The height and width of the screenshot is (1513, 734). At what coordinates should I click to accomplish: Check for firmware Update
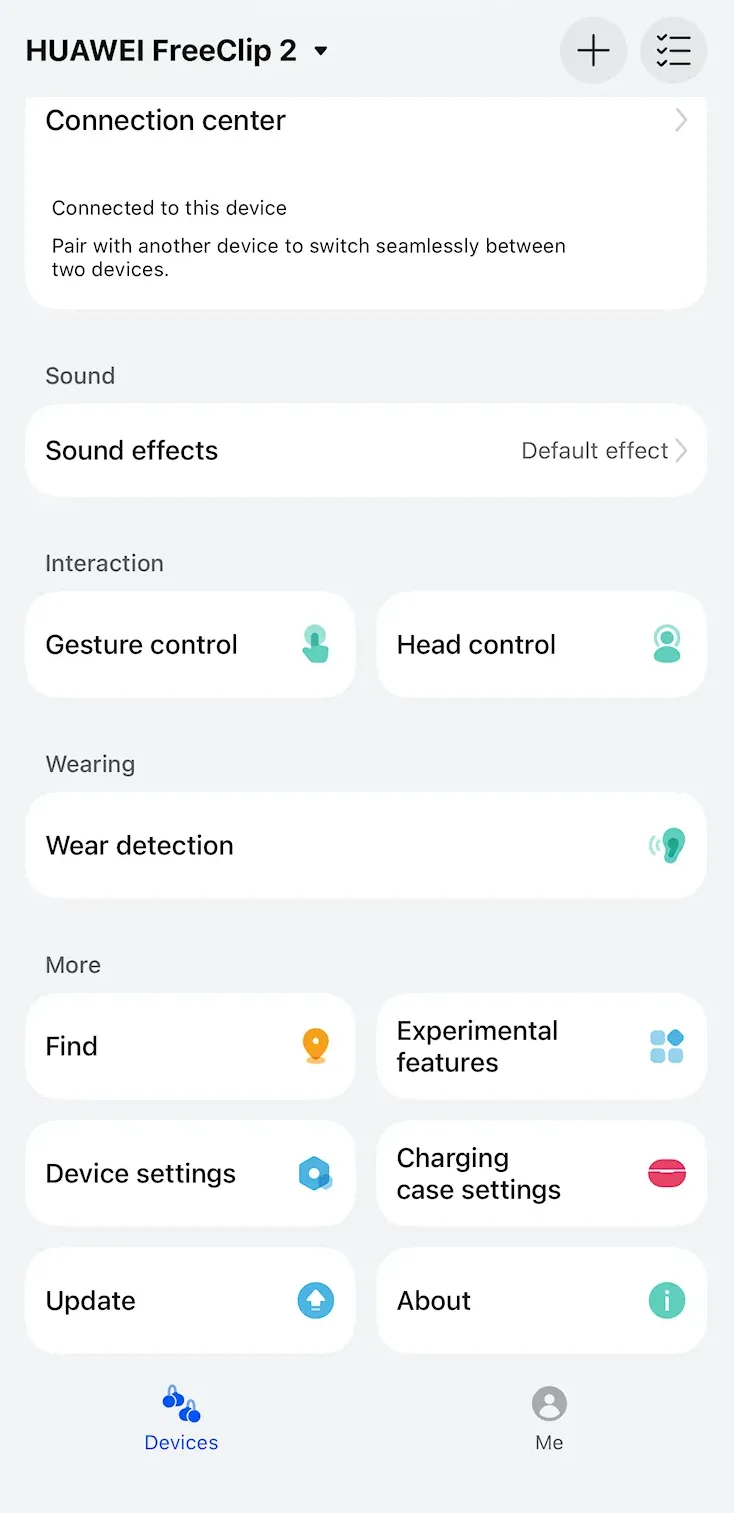[x=190, y=1300]
